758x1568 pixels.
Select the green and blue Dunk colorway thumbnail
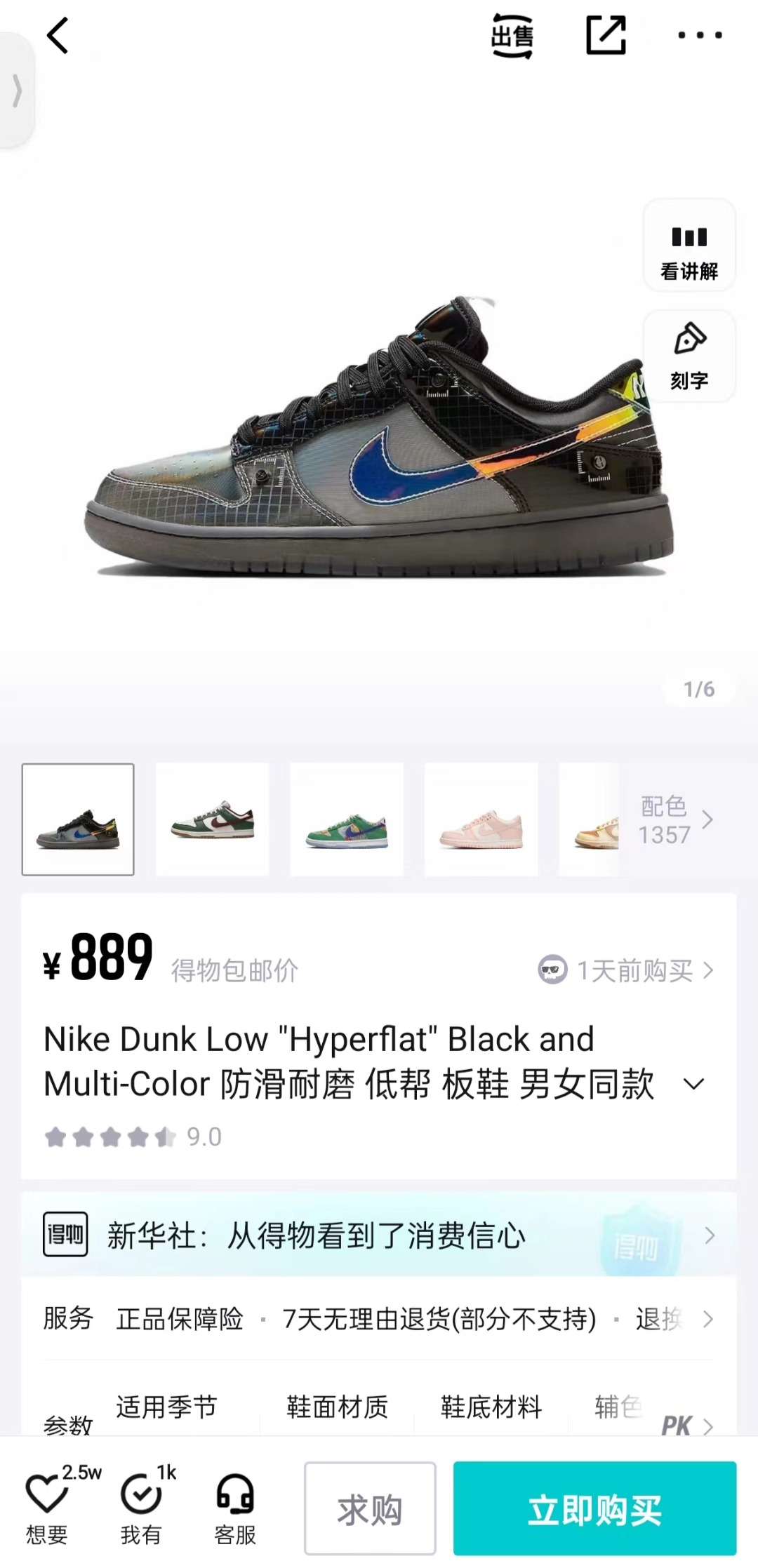pos(347,819)
